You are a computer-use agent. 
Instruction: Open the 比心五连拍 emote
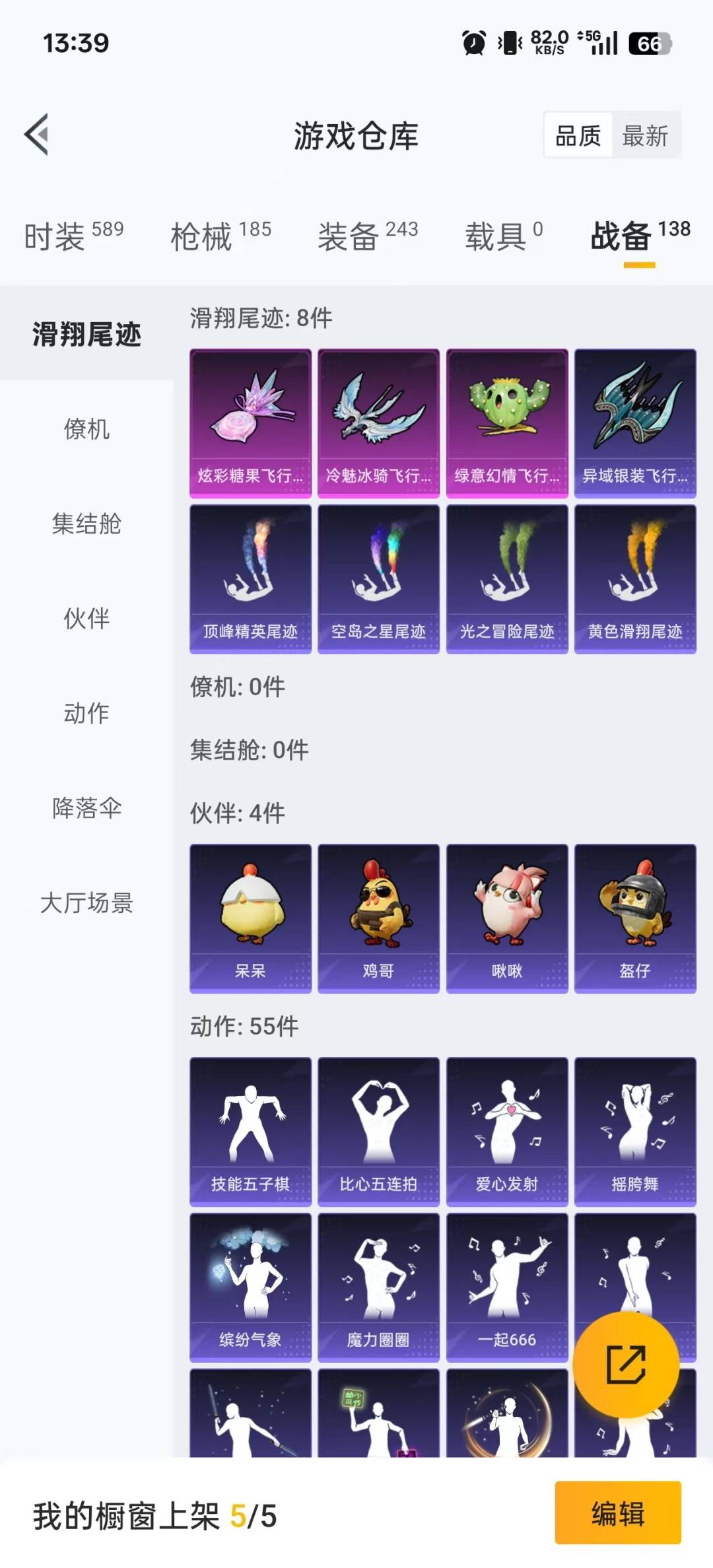tap(378, 1130)
